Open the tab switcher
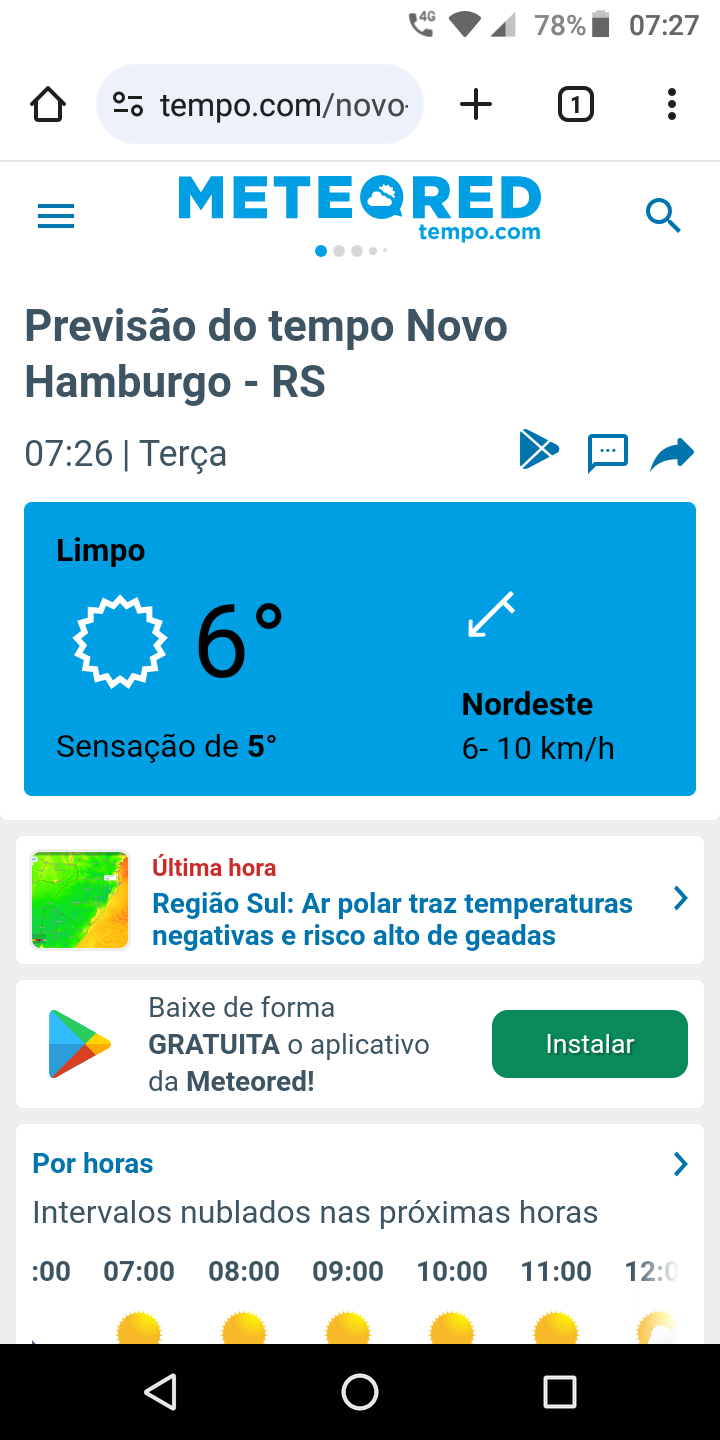 pyautogui.click(x=575, y=104)
